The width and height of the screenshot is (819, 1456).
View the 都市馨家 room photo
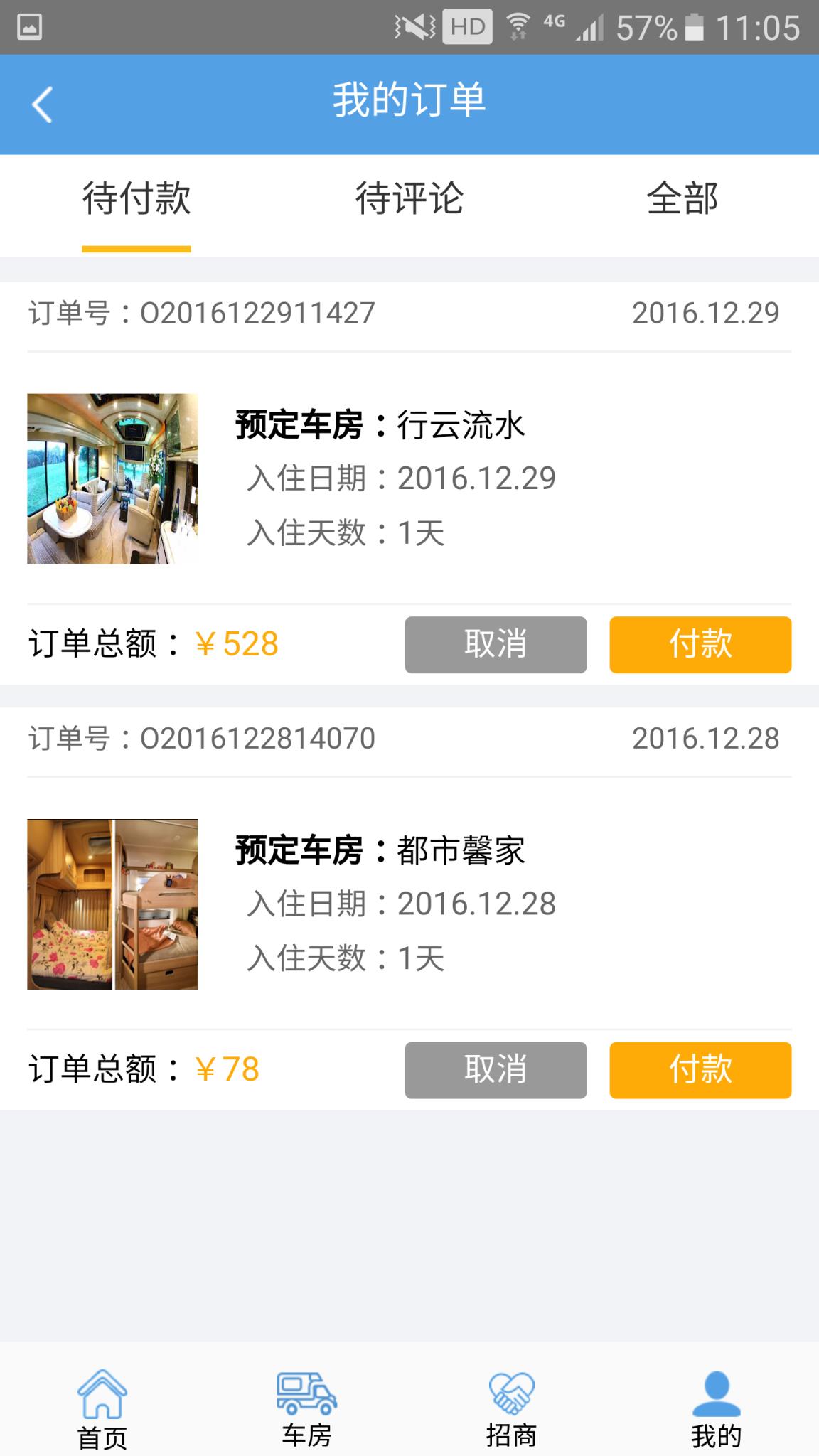(112, 904)
